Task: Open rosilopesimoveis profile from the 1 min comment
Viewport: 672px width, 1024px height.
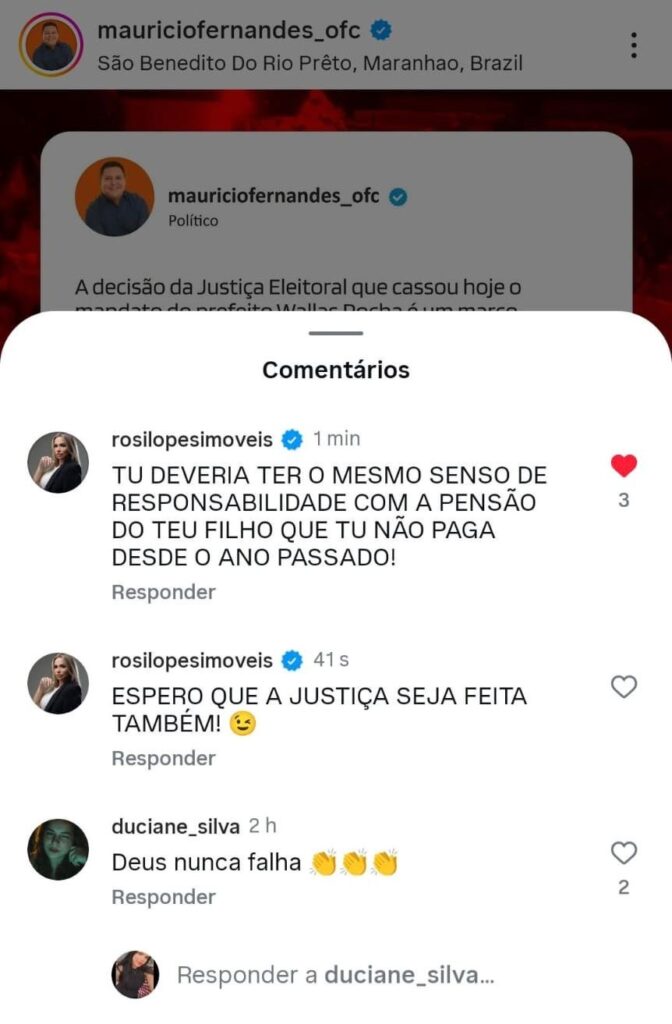Action: [x=192, y=439]
